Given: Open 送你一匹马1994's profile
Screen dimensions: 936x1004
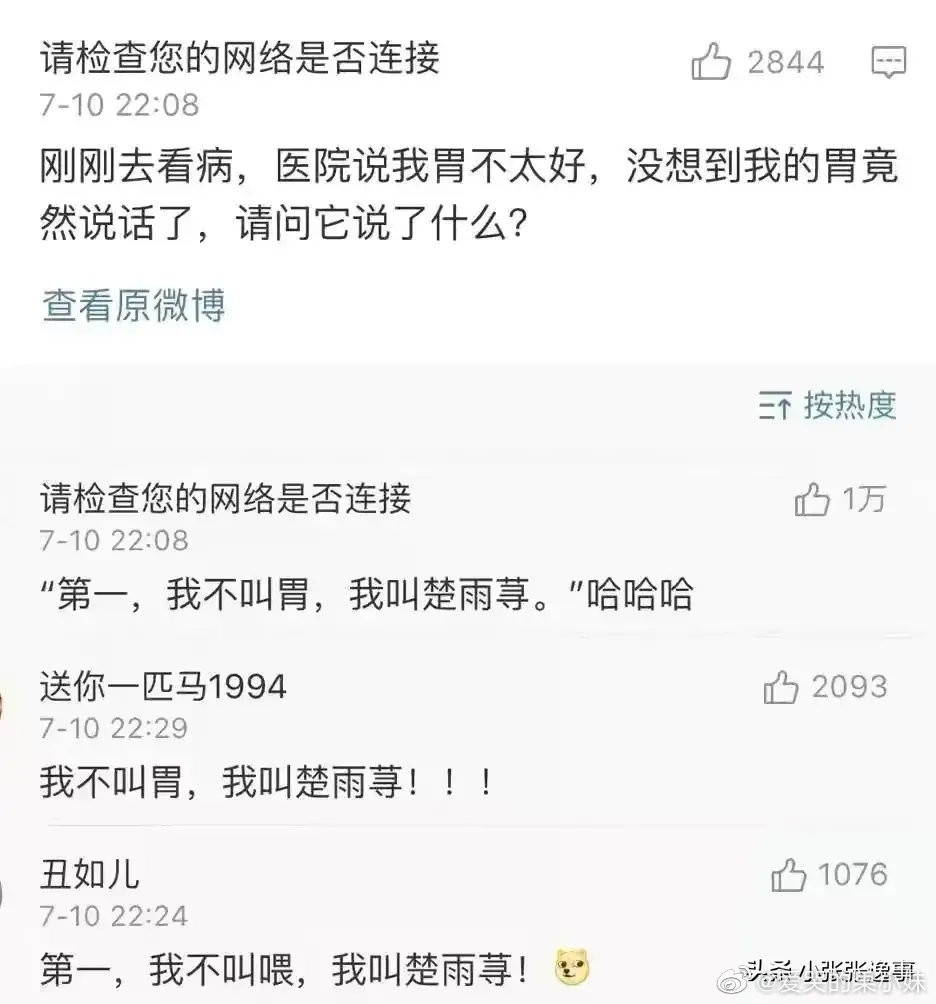Looking at the screenshot, I should [163, 686].
